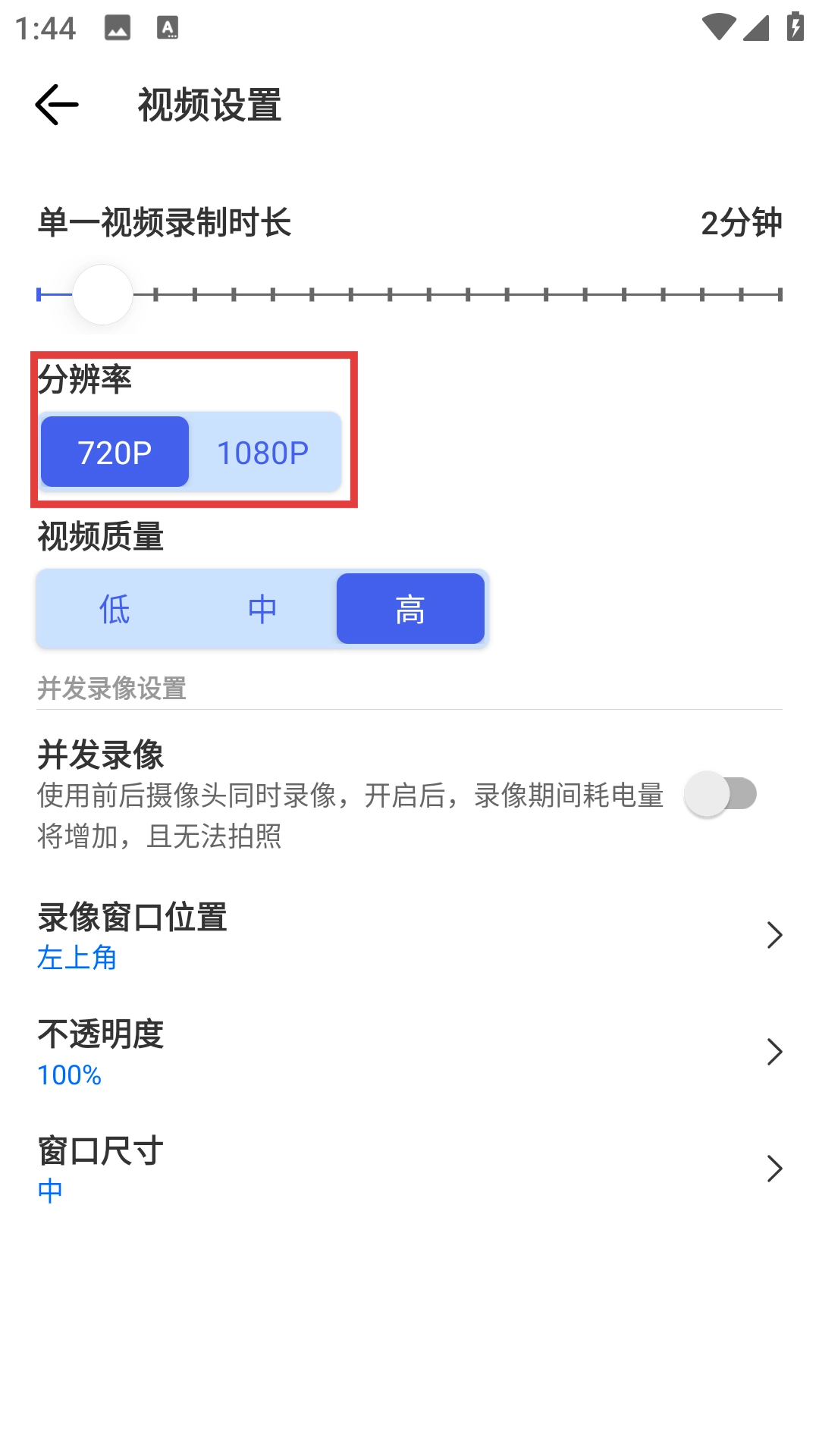Enable the 并发录像 switch
The height and width of the screenshot is (1456, 819).
coord(720,794)
